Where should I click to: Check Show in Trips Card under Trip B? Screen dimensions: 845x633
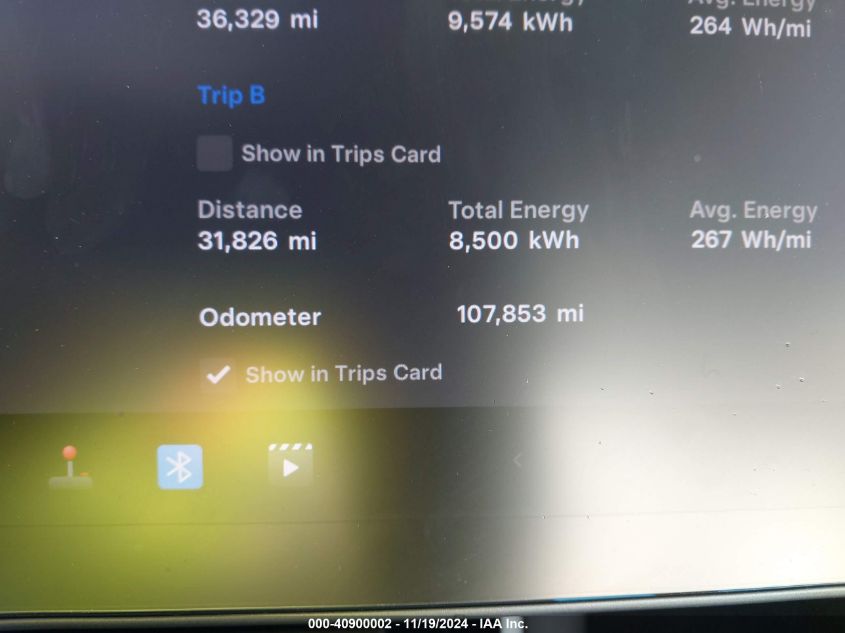(214, 154)
